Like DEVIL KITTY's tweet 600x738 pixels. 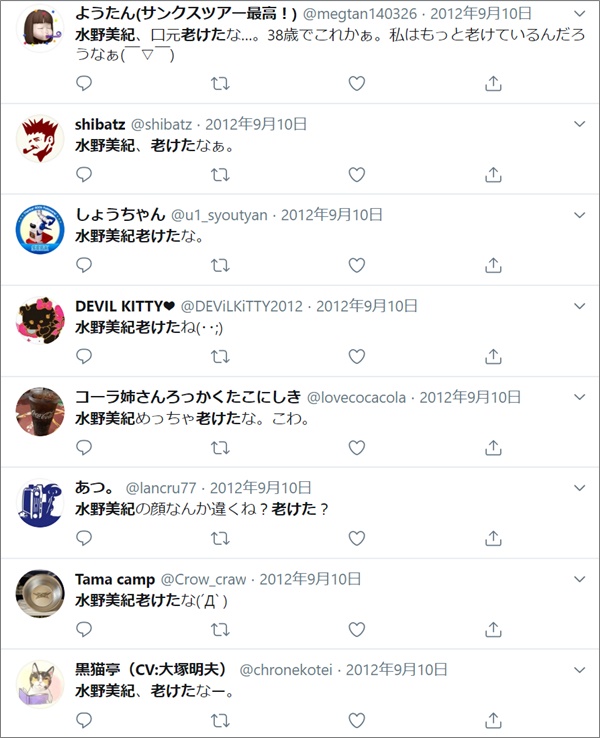point(357,356)
